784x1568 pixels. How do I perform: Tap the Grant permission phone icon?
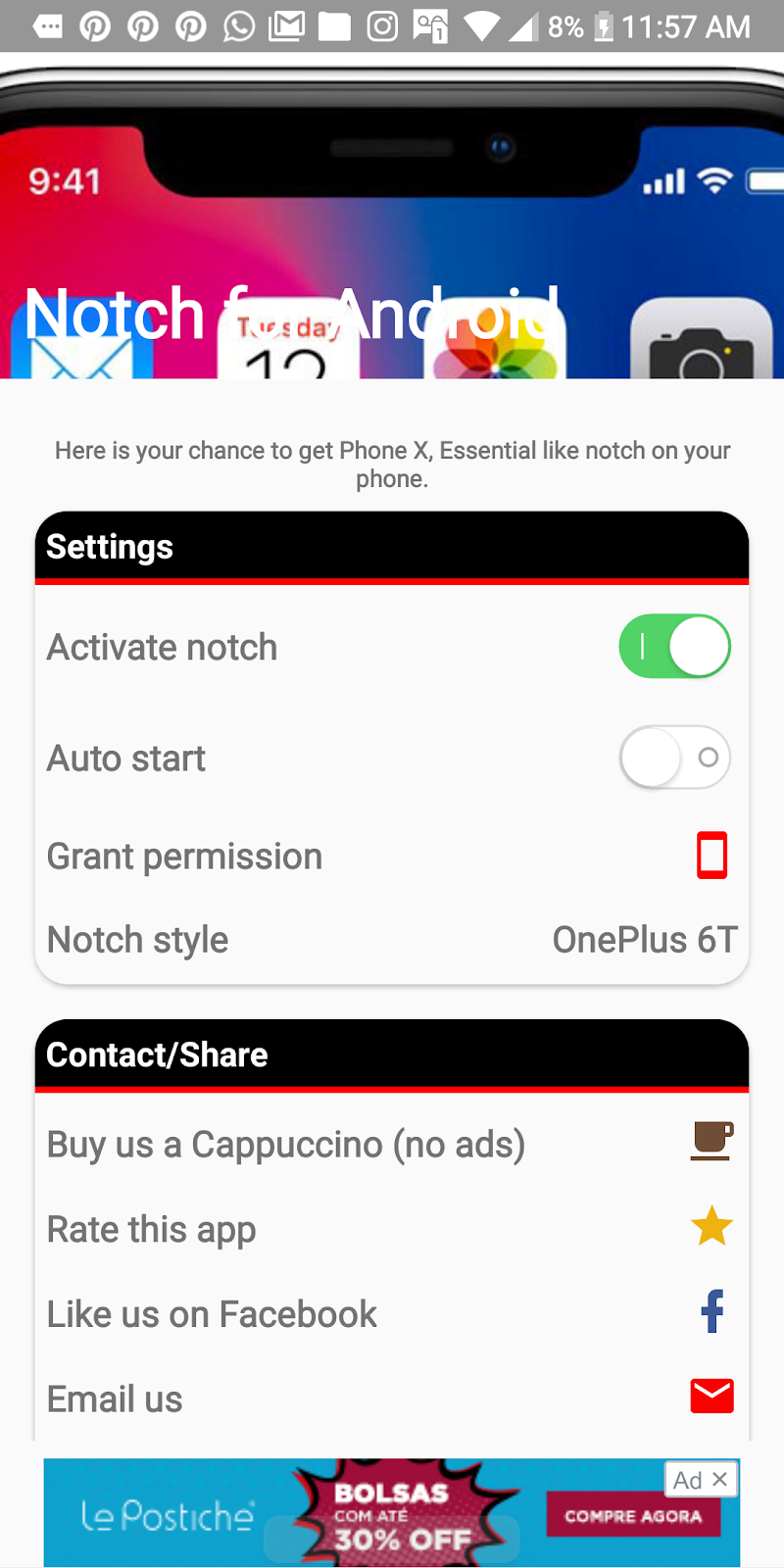[712, 856]
